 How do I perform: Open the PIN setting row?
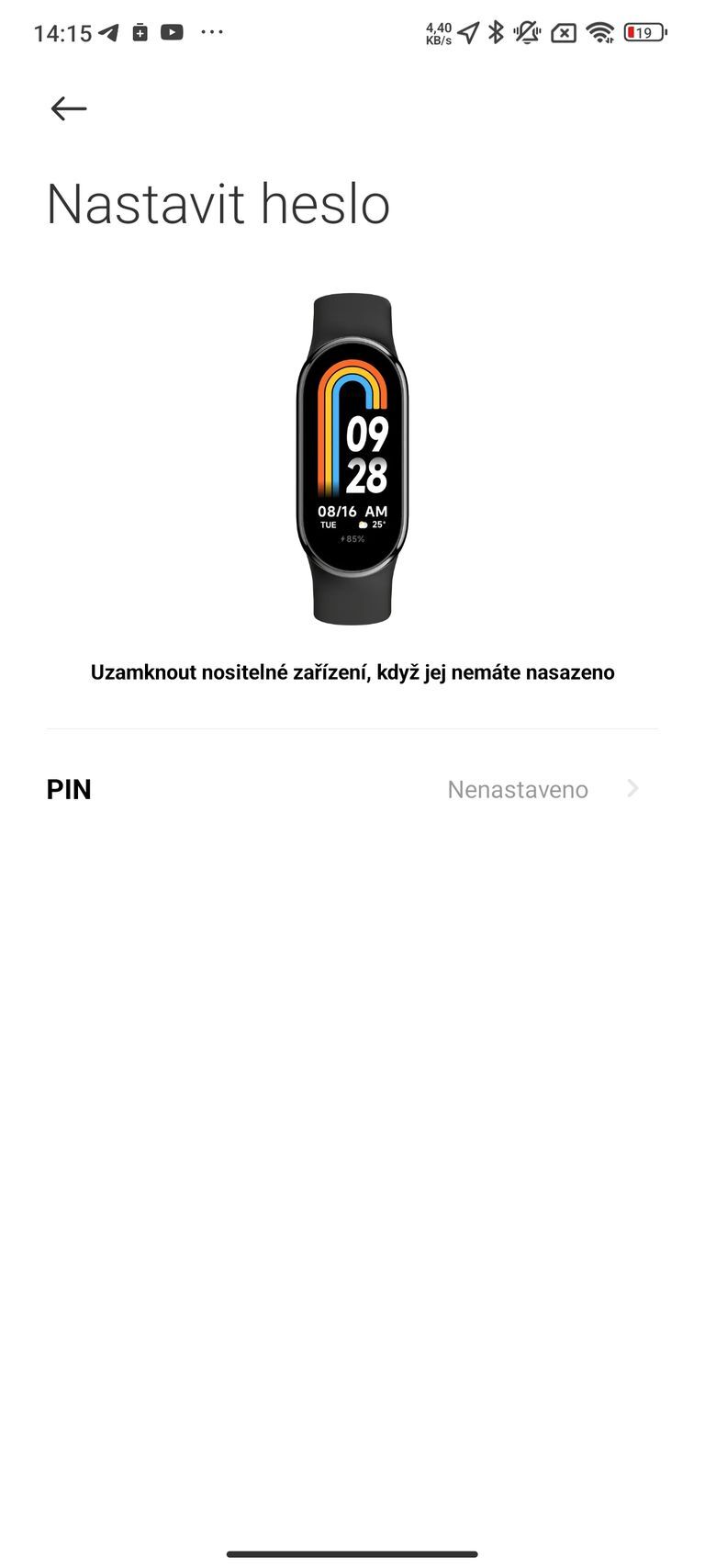click(x=352, y=789)
